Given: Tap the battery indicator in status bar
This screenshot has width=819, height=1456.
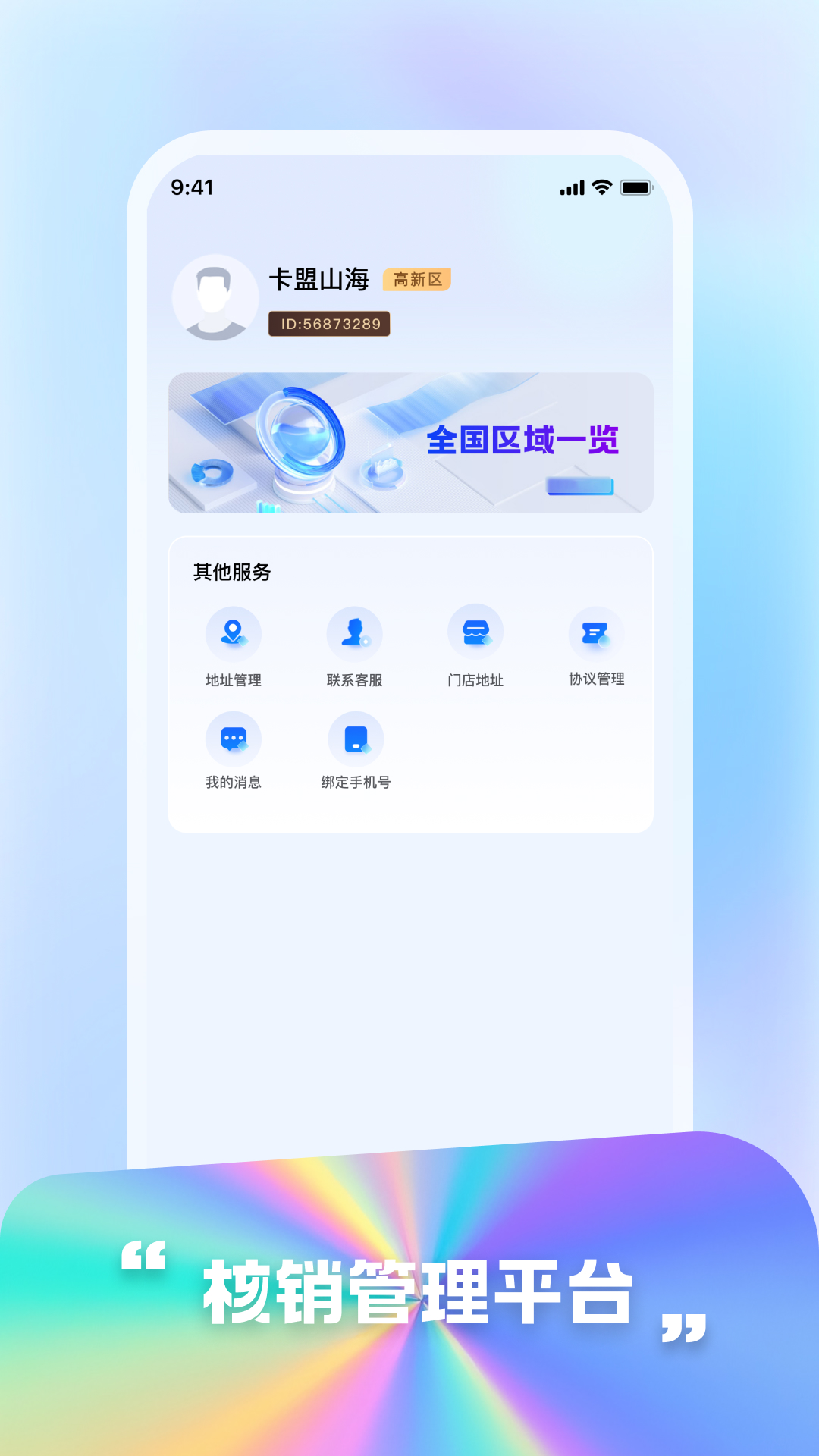Looking at the screenshot, I should pyautogui.click(x=635, y=186).
